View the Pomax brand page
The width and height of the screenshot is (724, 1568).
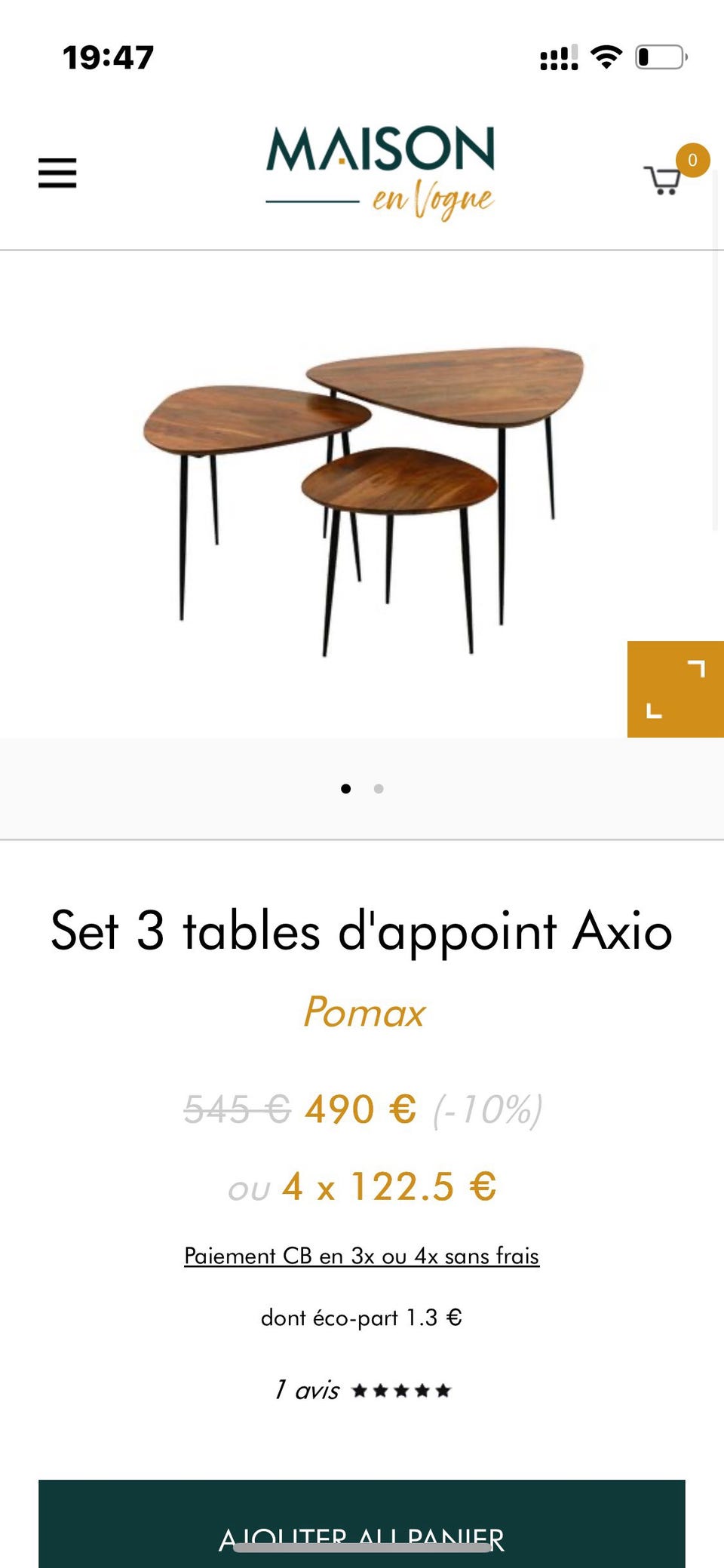[x=364, y=1012]
